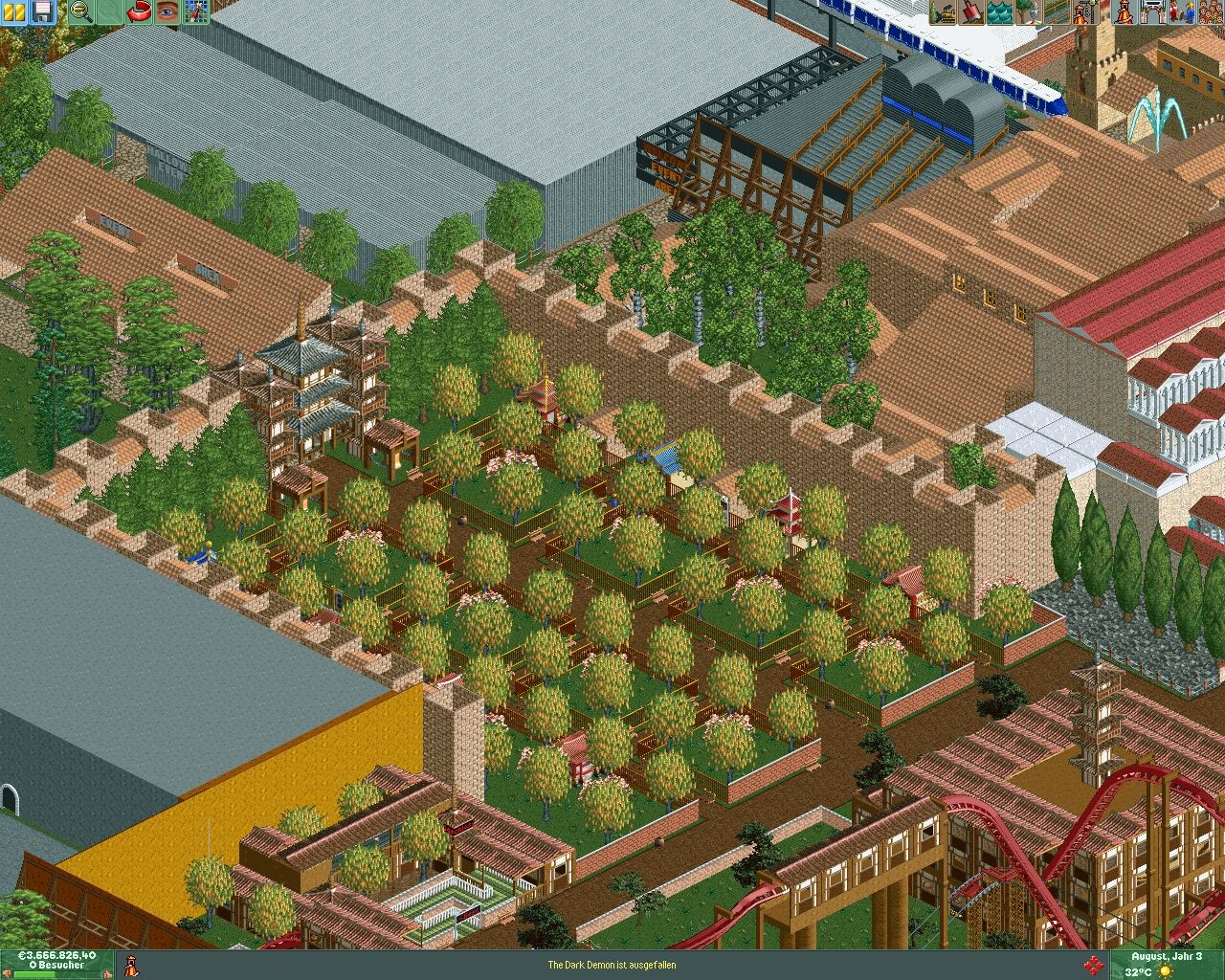
Task: Select the water adjustment tool
Action: 1000,11
